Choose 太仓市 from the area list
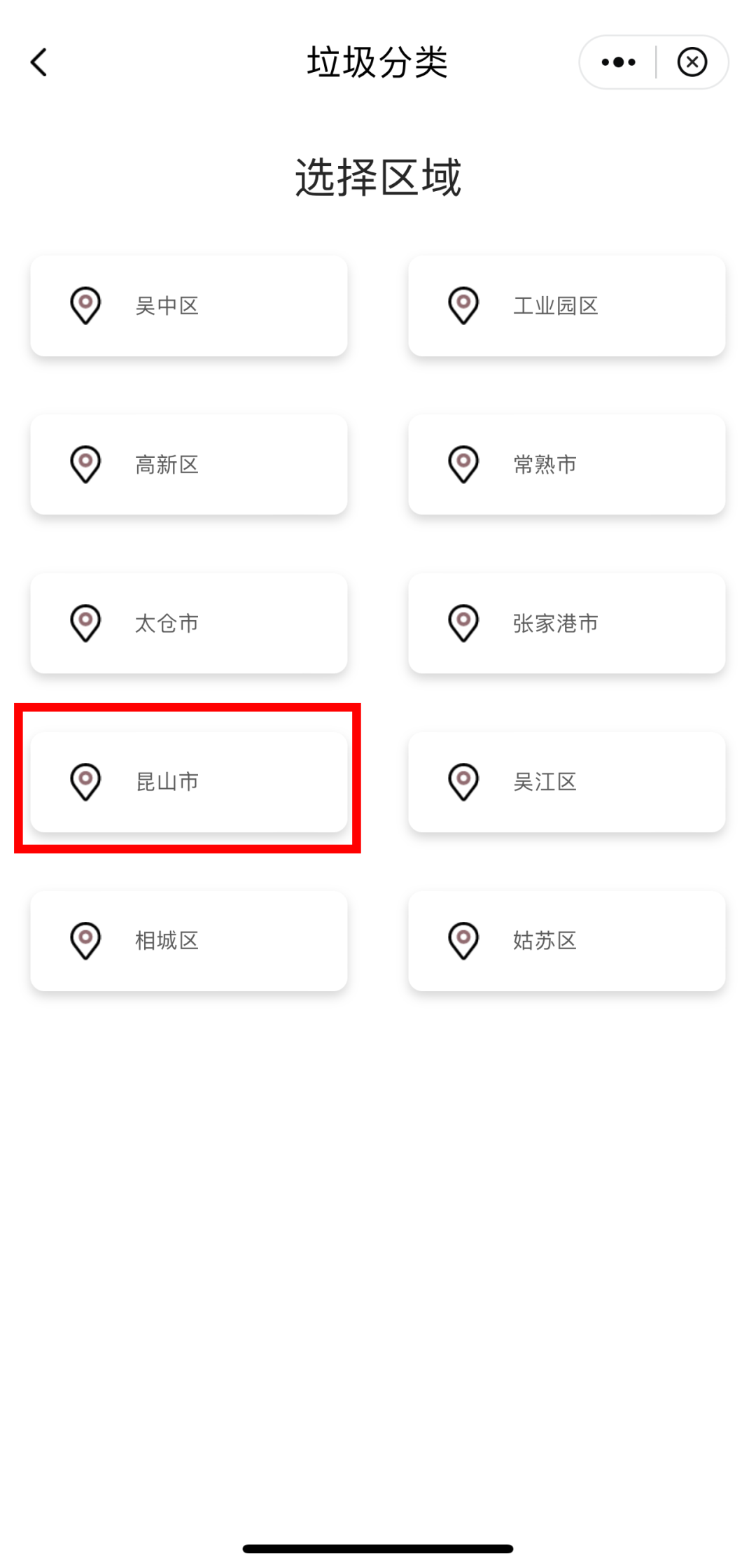 [x=189, y=623]
